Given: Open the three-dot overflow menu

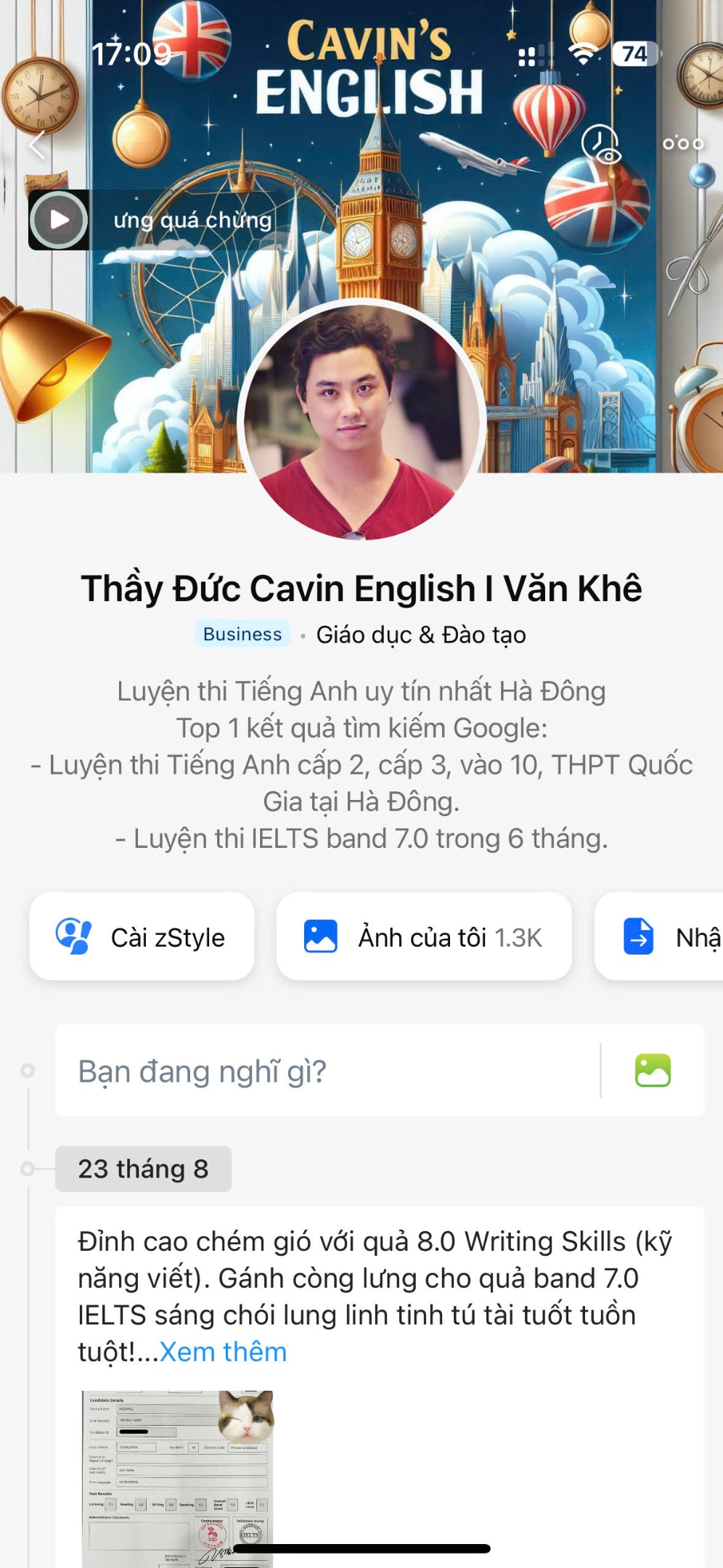Looking at the screenshot, I should click(x=682, y=144).
